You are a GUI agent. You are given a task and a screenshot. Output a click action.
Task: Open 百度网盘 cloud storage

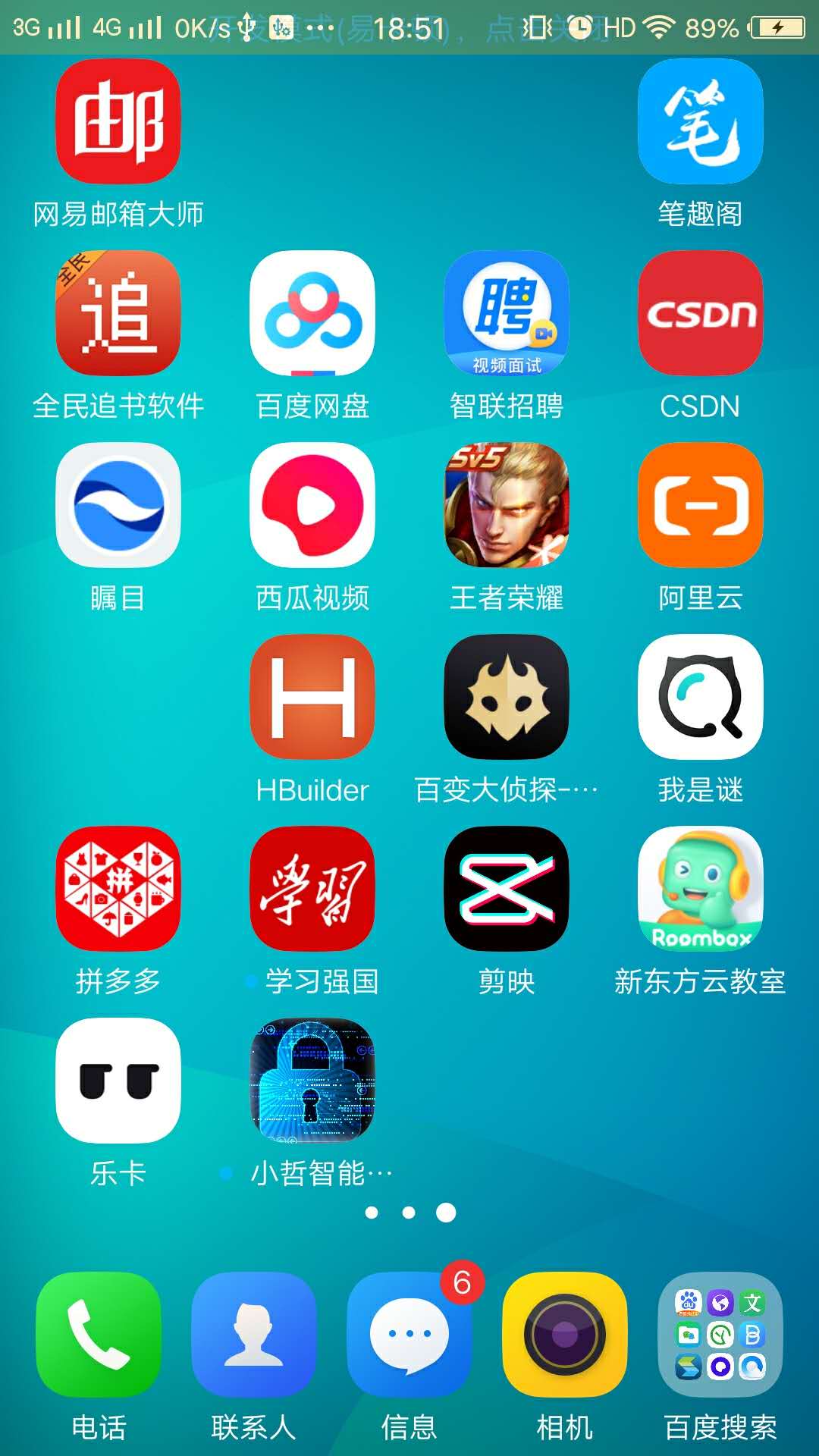312,316
